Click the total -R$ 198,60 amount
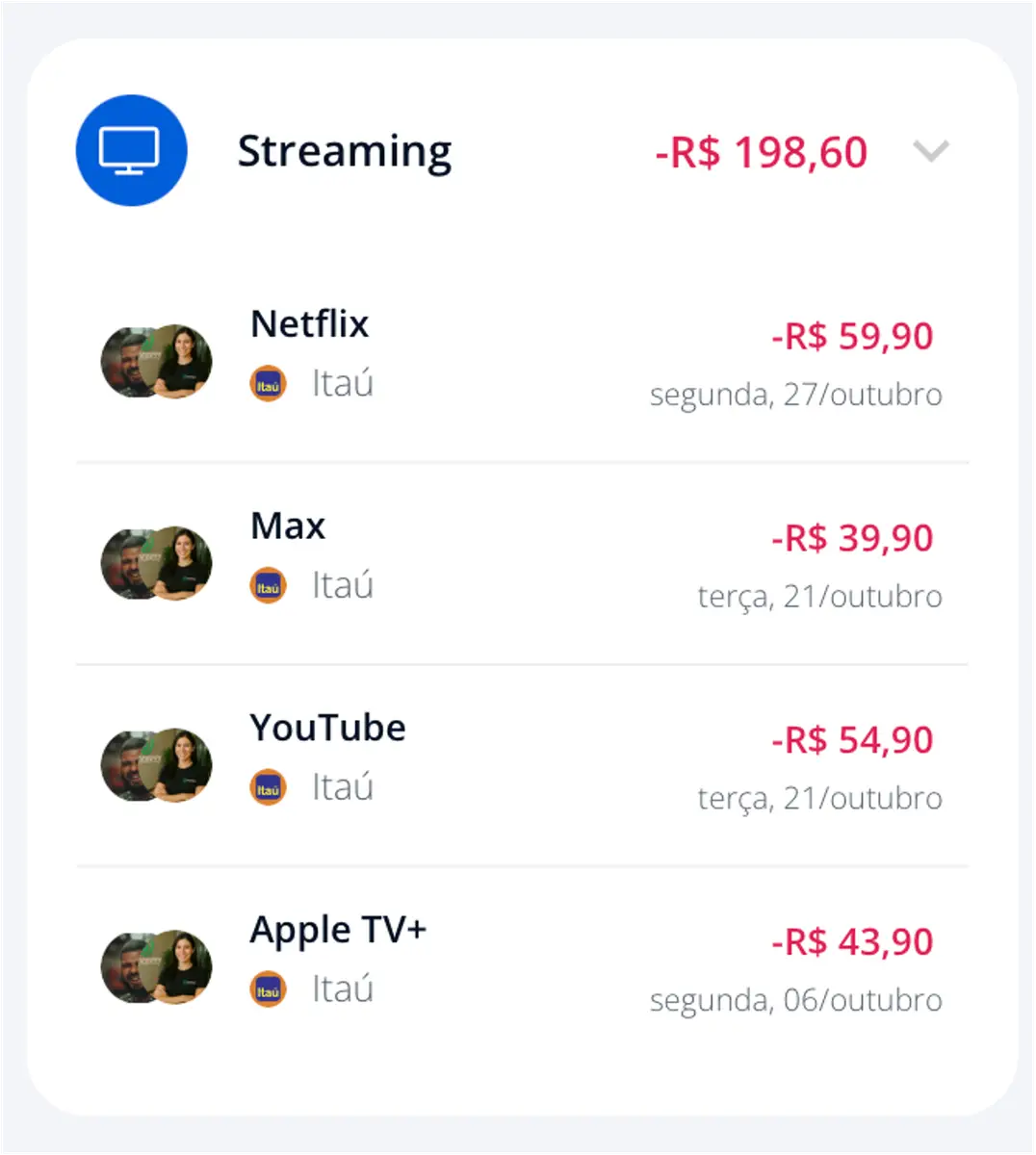The height and width of the screenshot is (1155, 1036). click(x=762, y=152)
